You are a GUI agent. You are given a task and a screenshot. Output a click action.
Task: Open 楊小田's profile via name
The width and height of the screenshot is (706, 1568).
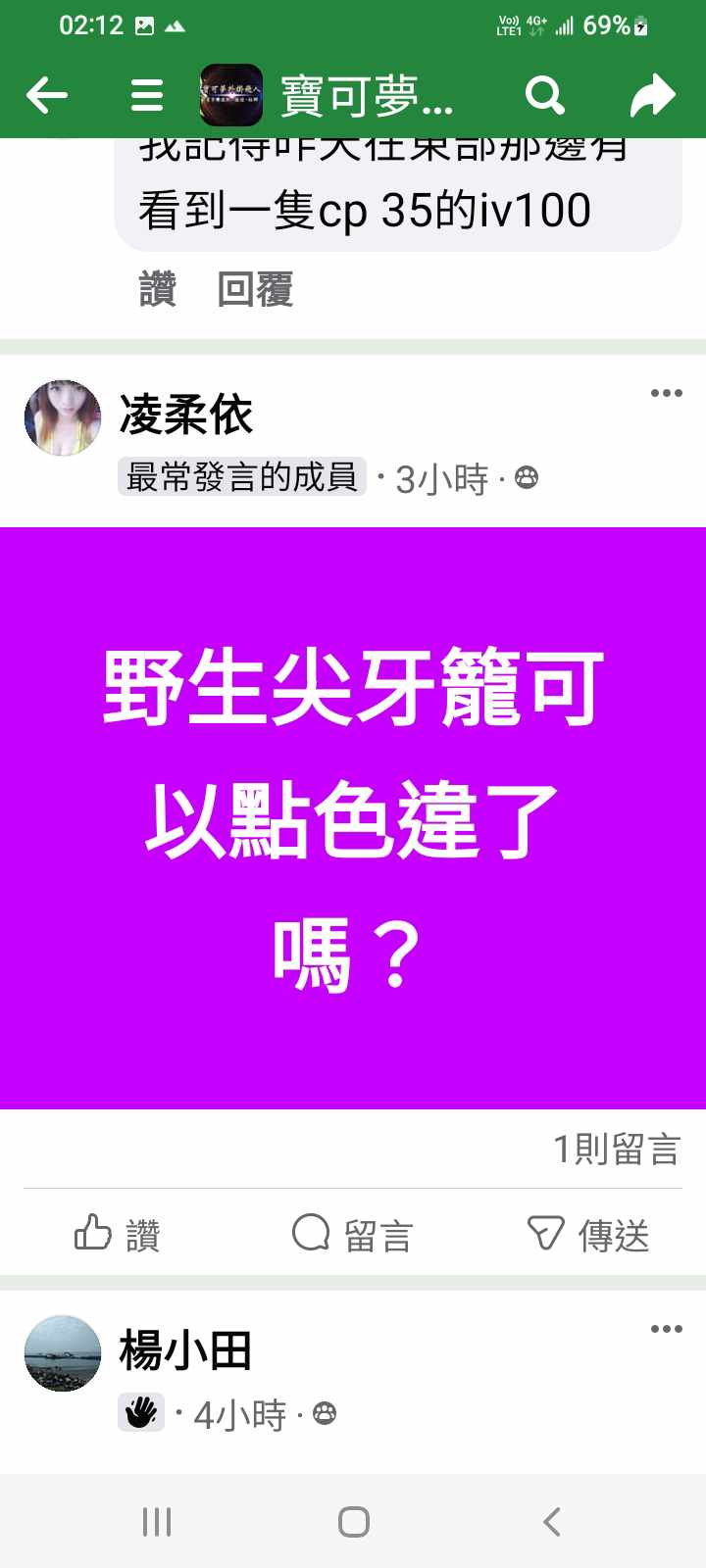(x=186, y=1350)
